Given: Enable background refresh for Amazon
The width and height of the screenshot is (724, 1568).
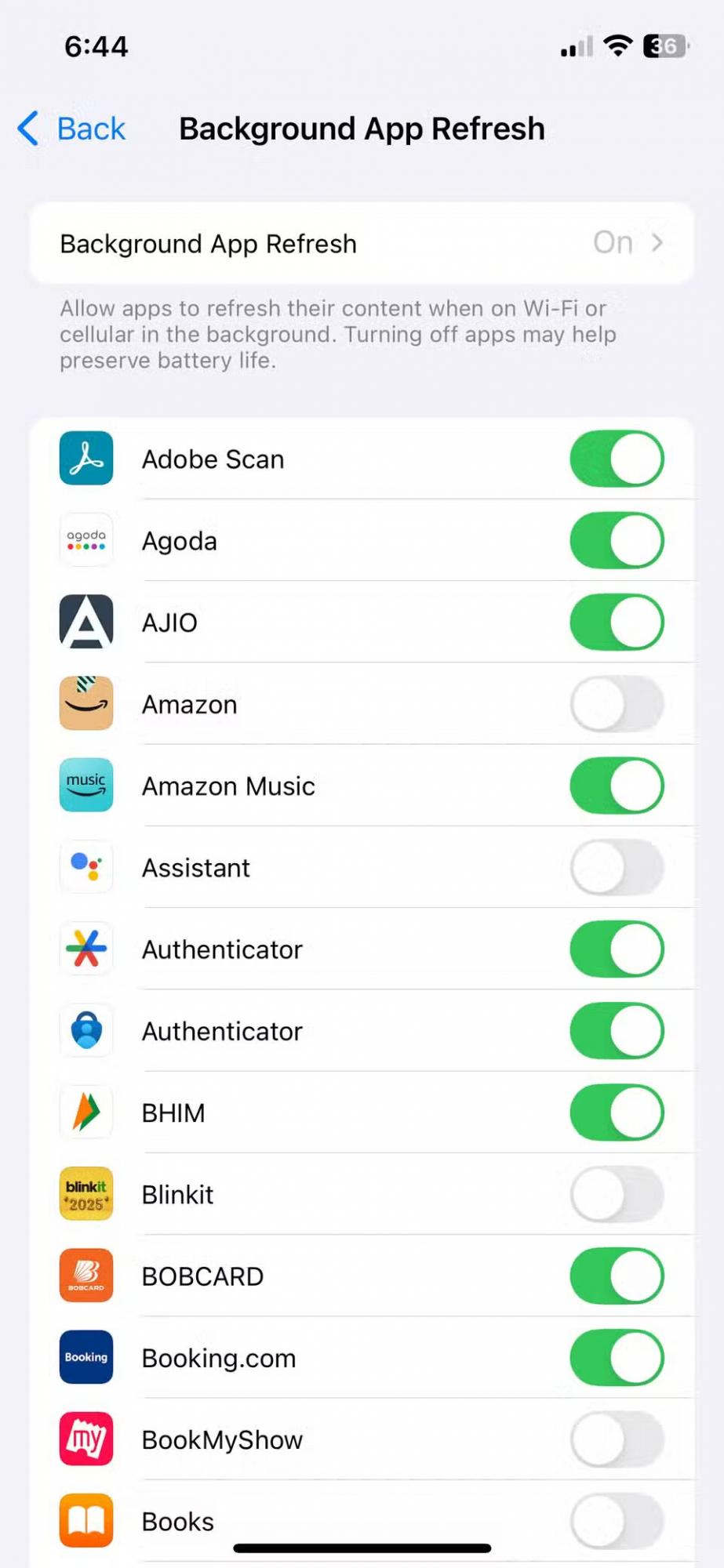Looking at the screenshot, I should pos(617,703).
